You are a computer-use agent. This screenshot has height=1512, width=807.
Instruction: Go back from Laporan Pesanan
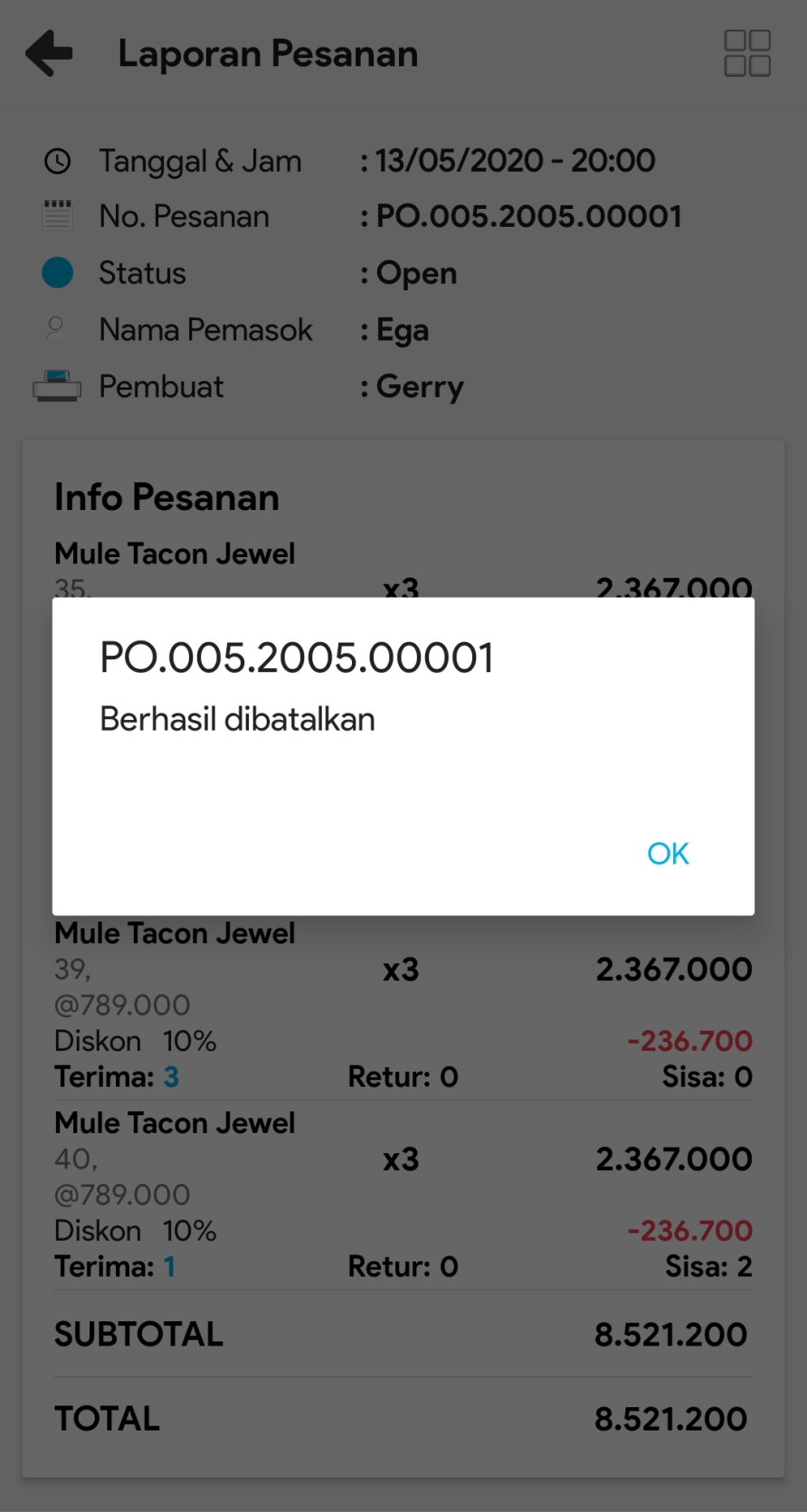tap(49, 53)
